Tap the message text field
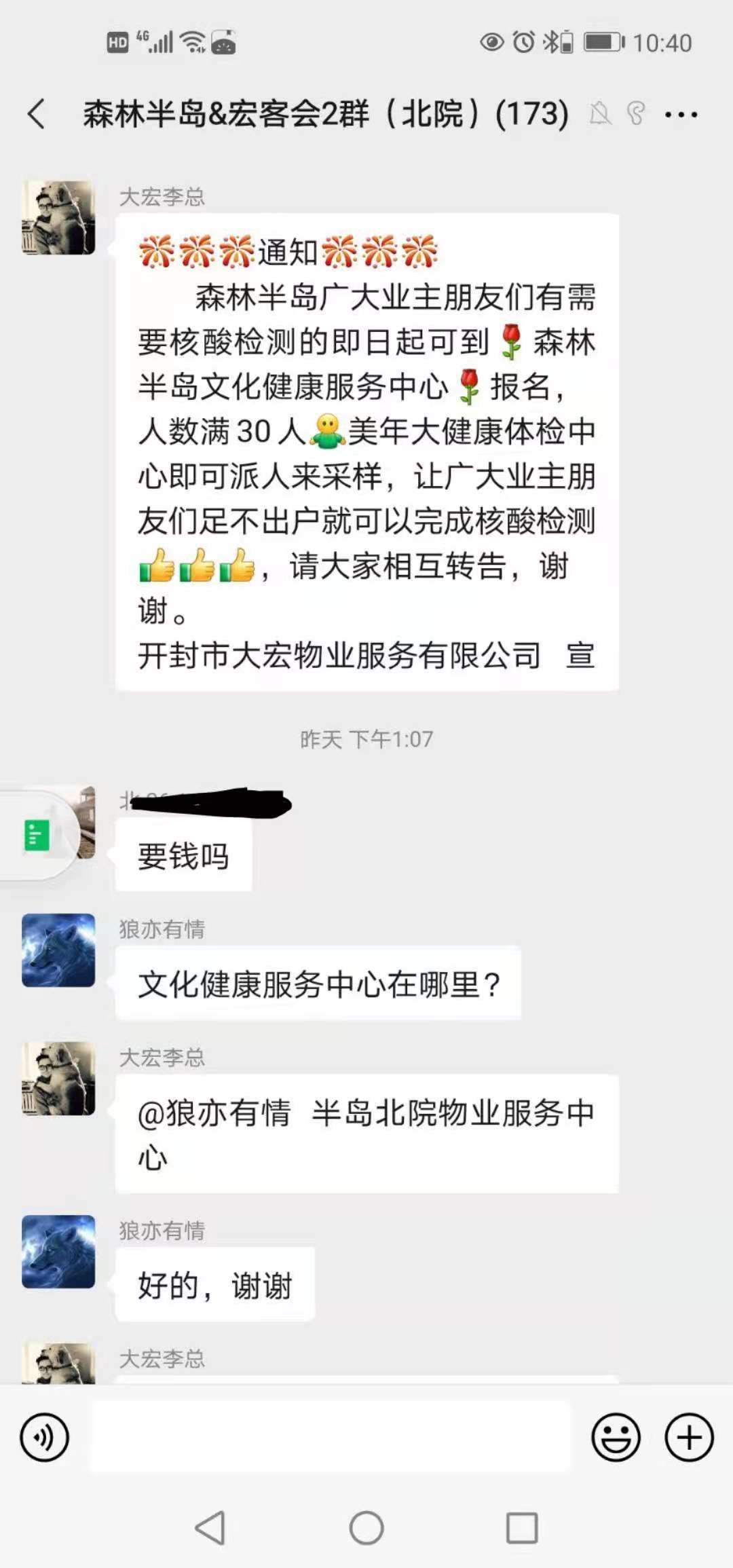733x1568 pixels. [331, 1437]
